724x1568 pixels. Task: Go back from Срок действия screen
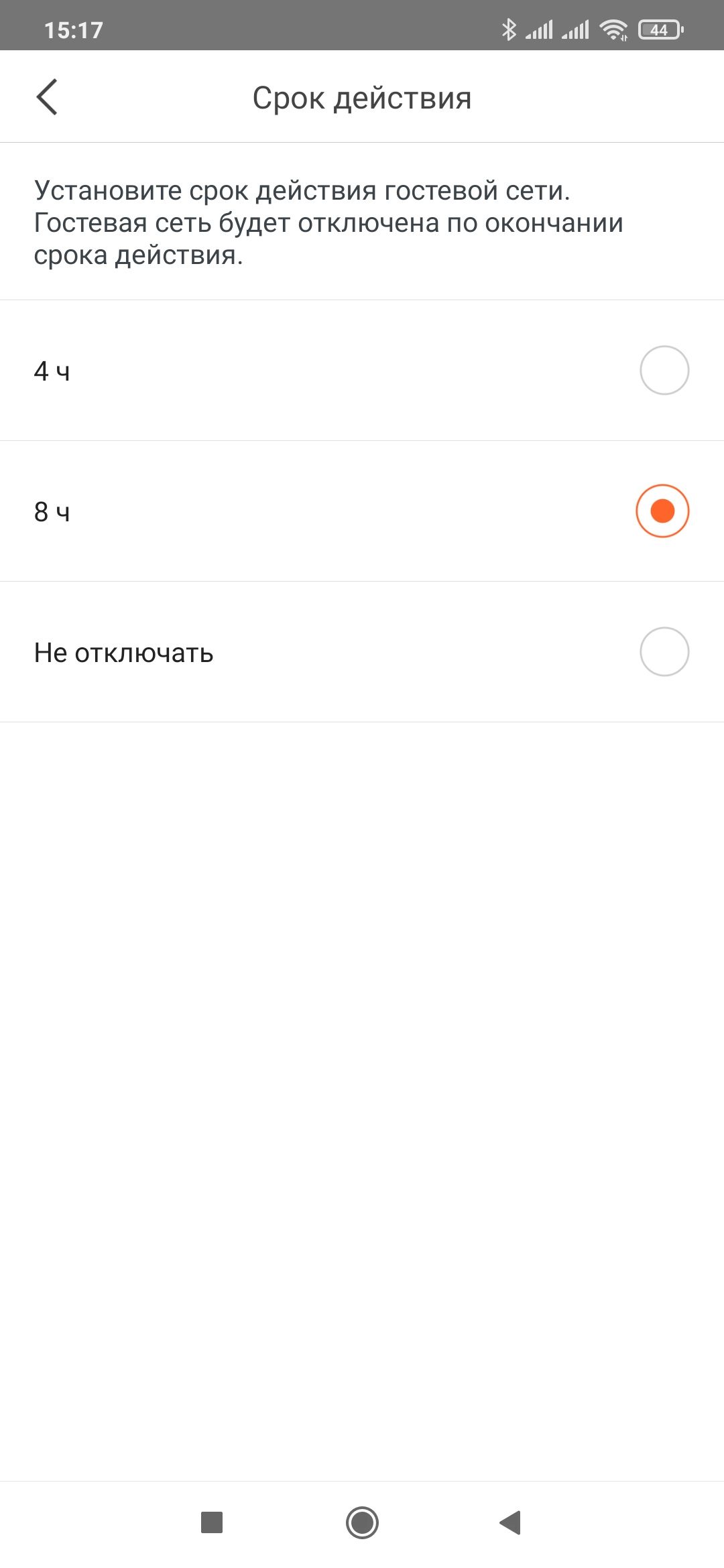47,97
